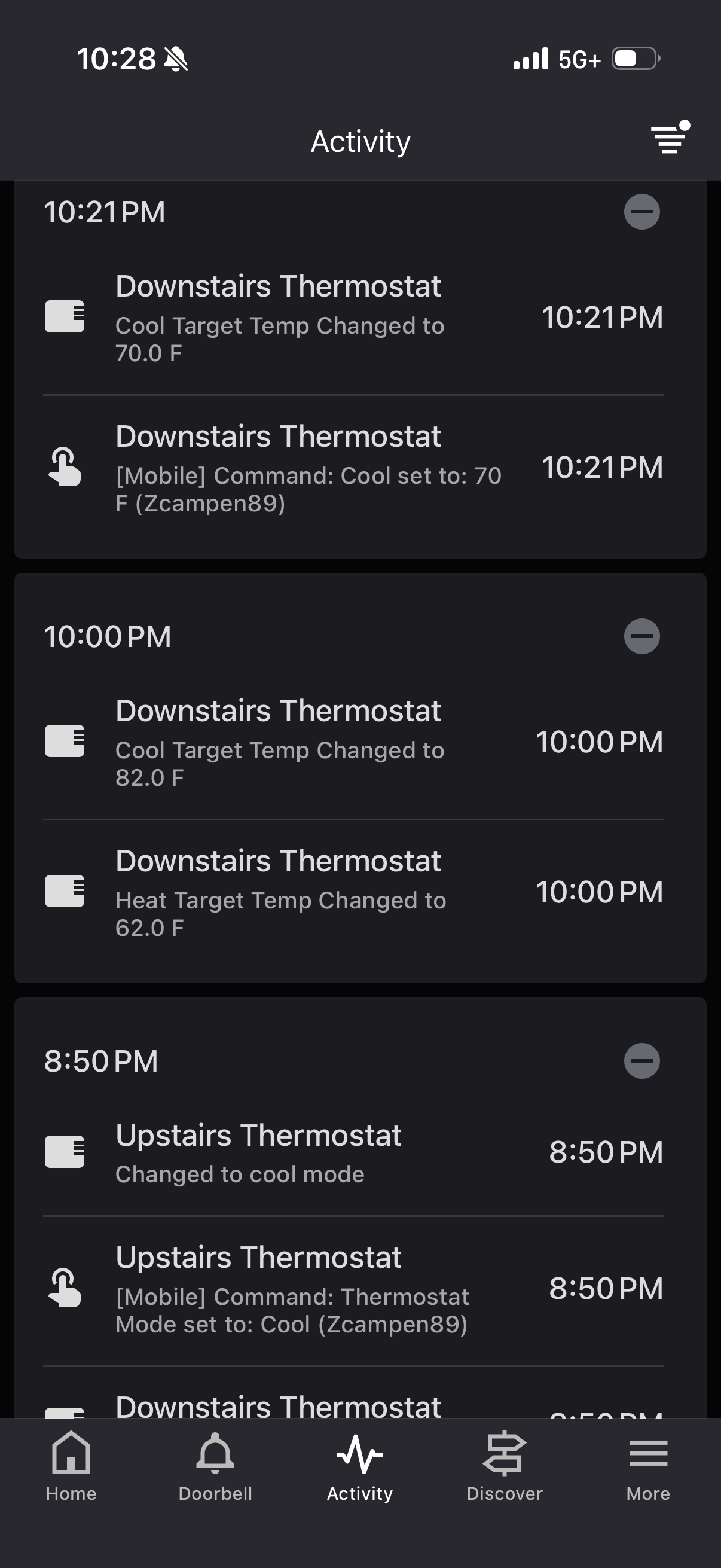Image resolution: width=721 pixels, height=1568 pixels.
Task: Open the Heat Target 62.0 F event
Action: coord(353,892)
